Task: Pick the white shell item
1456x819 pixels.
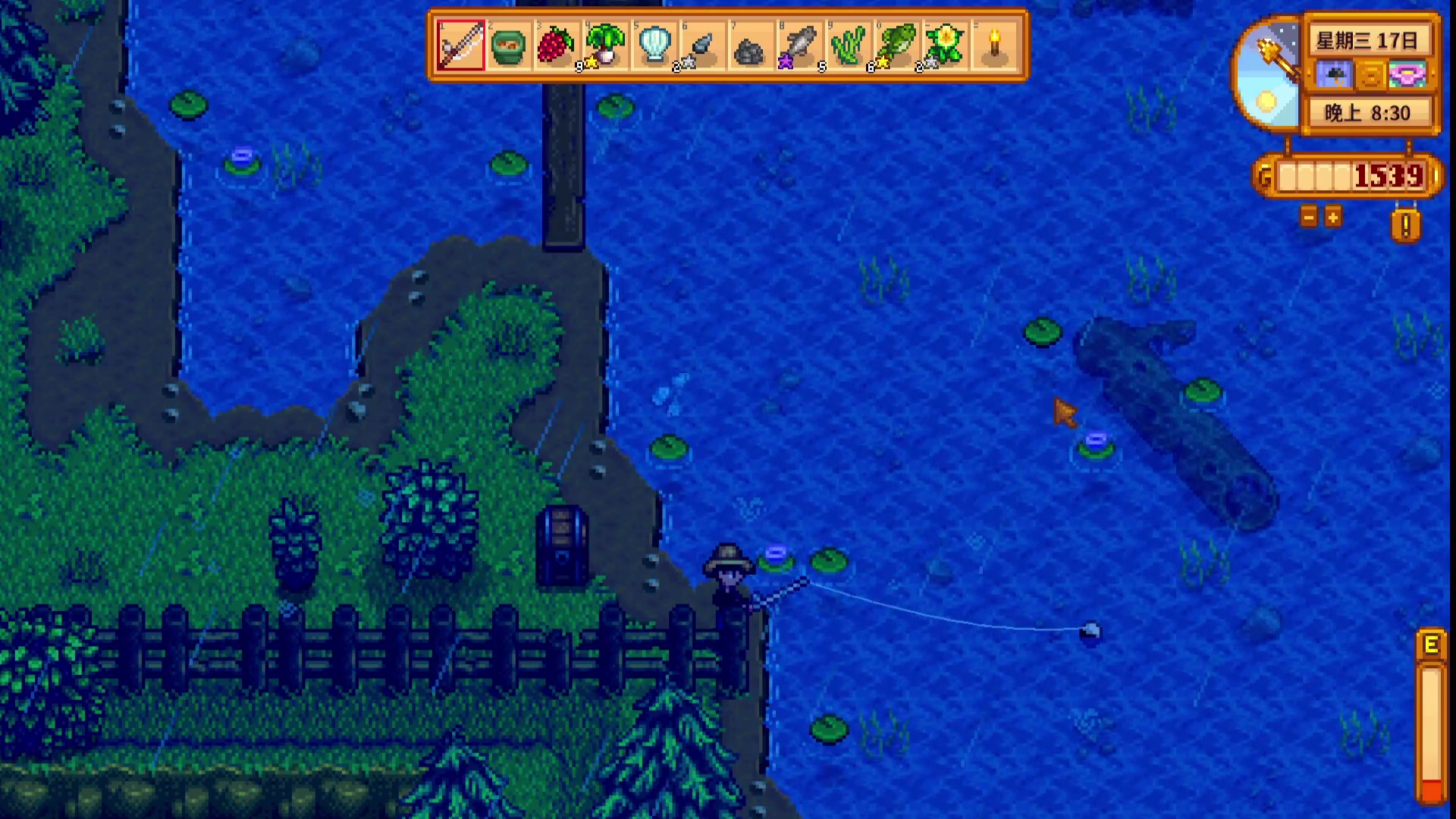Action: (654, 45)
